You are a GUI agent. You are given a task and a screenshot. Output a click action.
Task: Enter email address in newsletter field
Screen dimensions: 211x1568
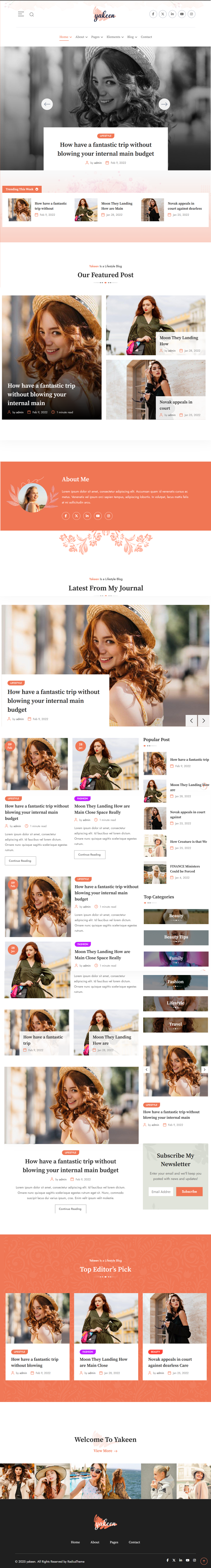point(161,1191)
